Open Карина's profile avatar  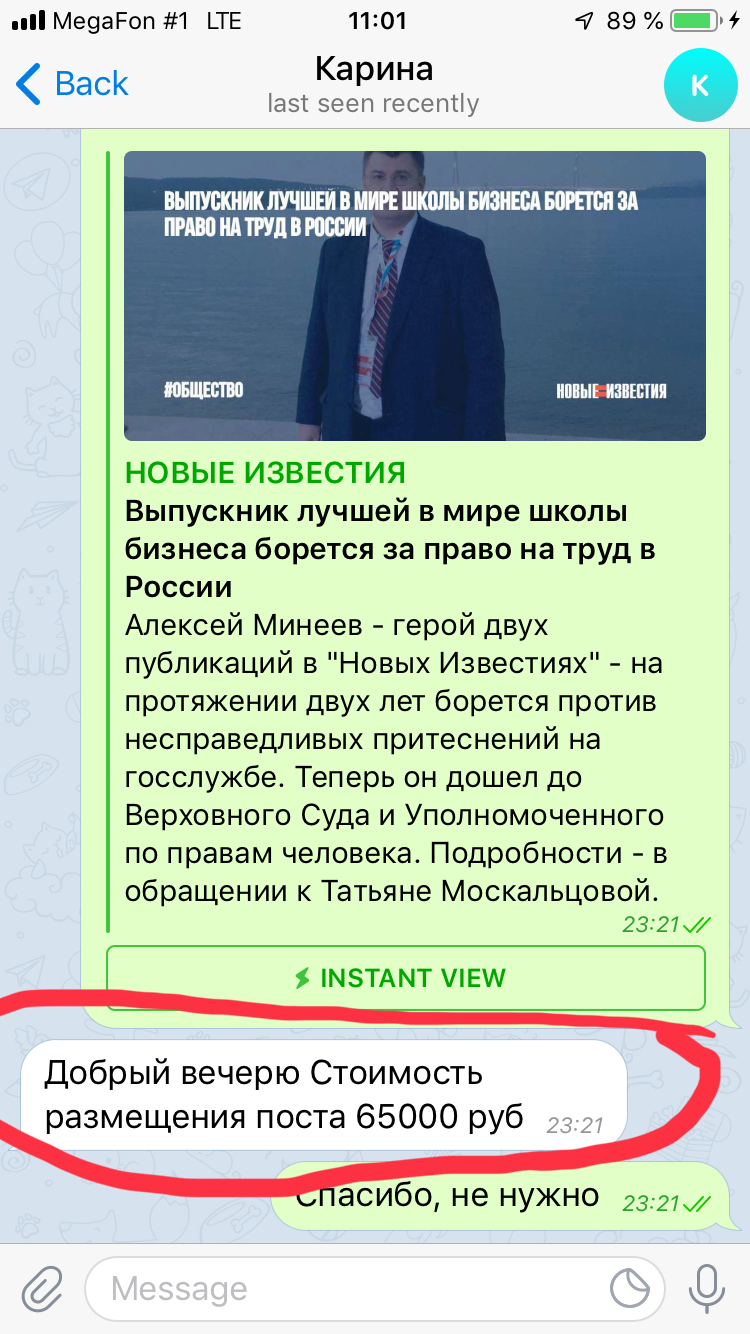(699, 86)
